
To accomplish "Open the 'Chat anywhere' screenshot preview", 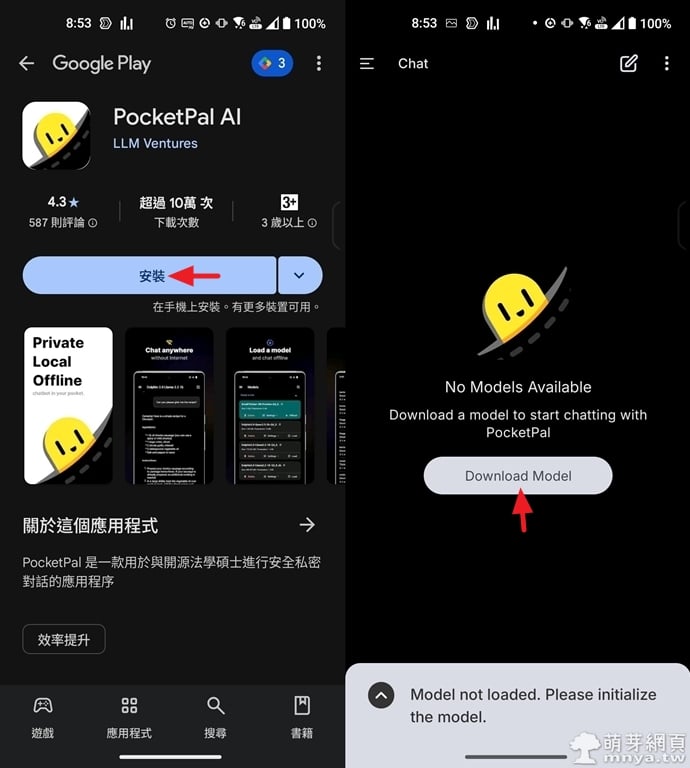I will 169,406.
